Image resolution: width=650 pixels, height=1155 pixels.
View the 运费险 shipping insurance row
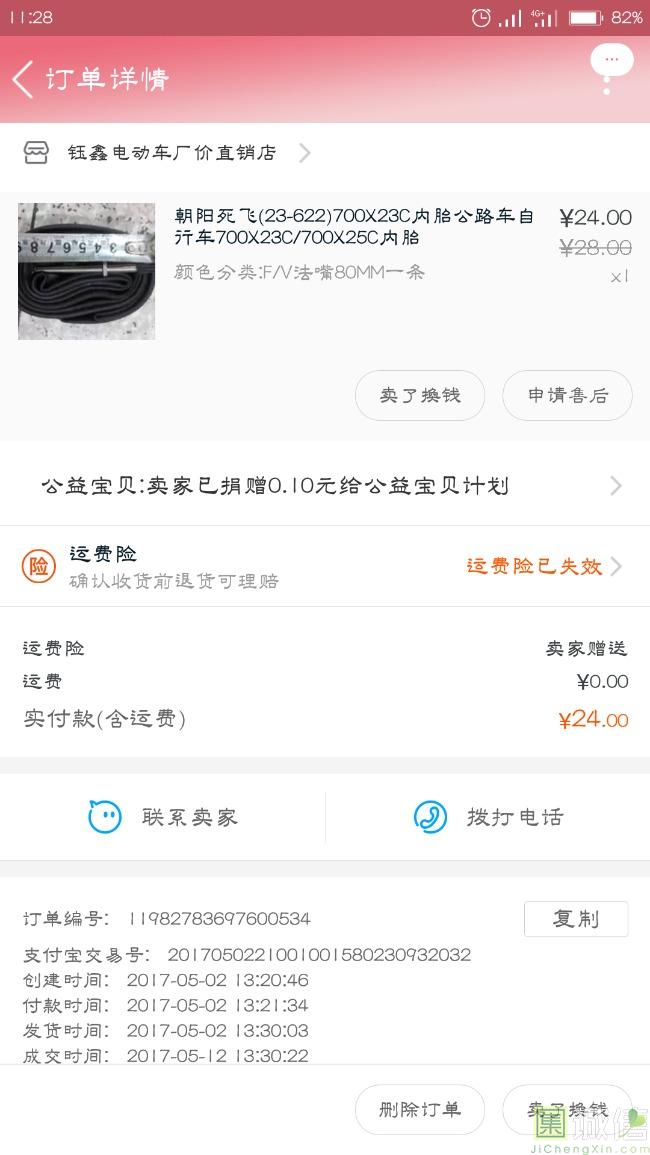click(x=325, y=566)
